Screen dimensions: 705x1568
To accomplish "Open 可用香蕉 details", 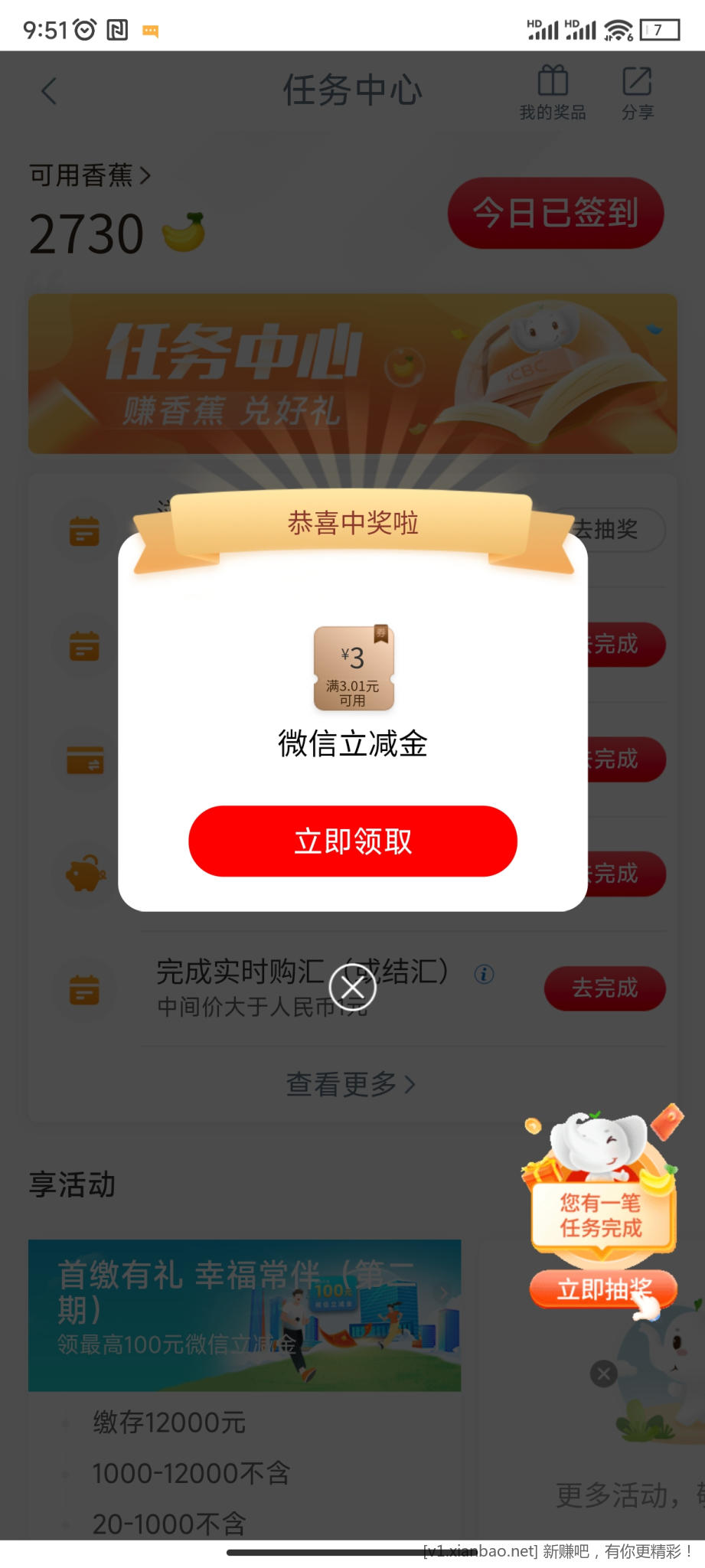I will pyautogui.click(x=90, y=175).
